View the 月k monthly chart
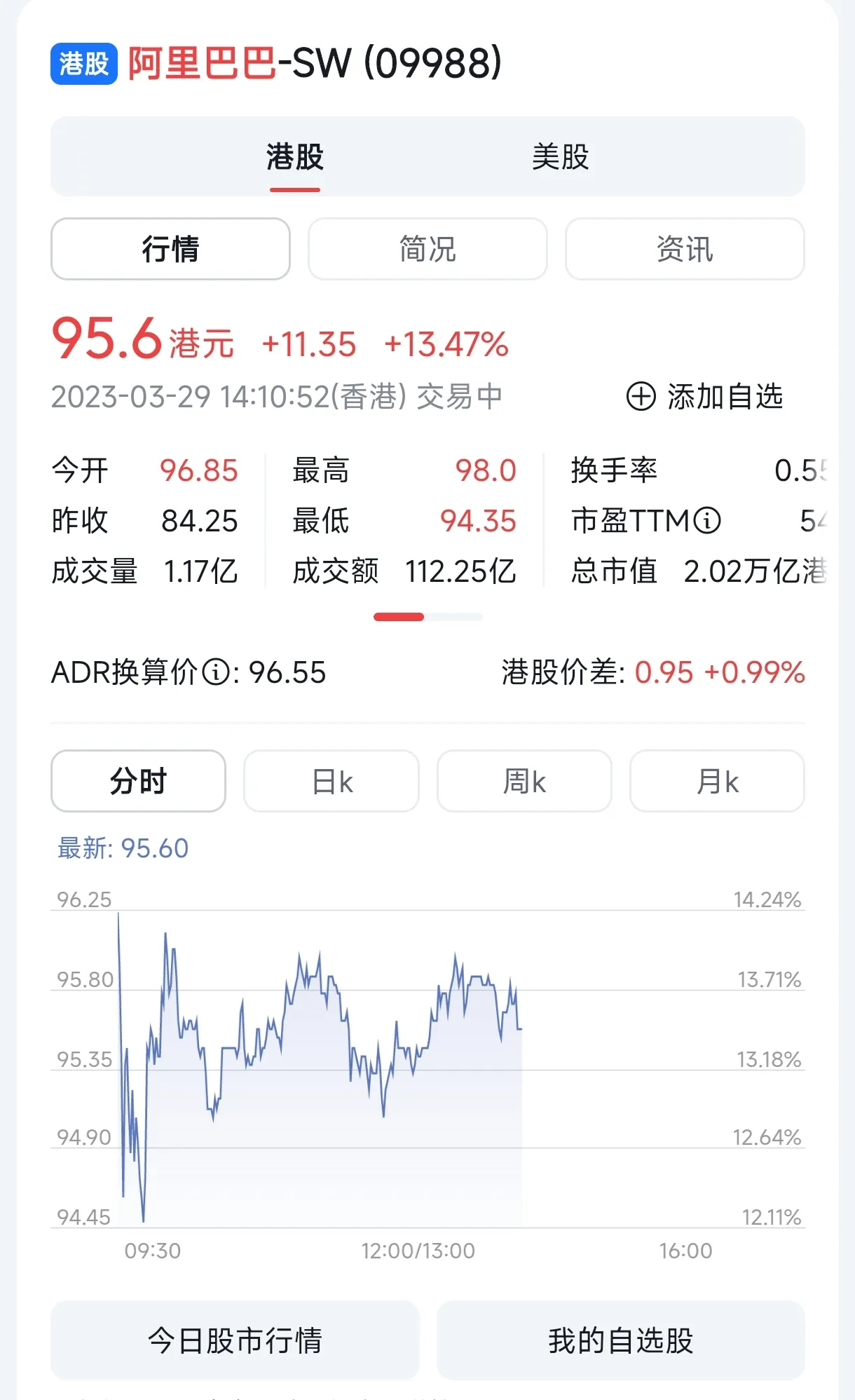Viewport: 855px width, 1400px height. (x=717, y=781)
